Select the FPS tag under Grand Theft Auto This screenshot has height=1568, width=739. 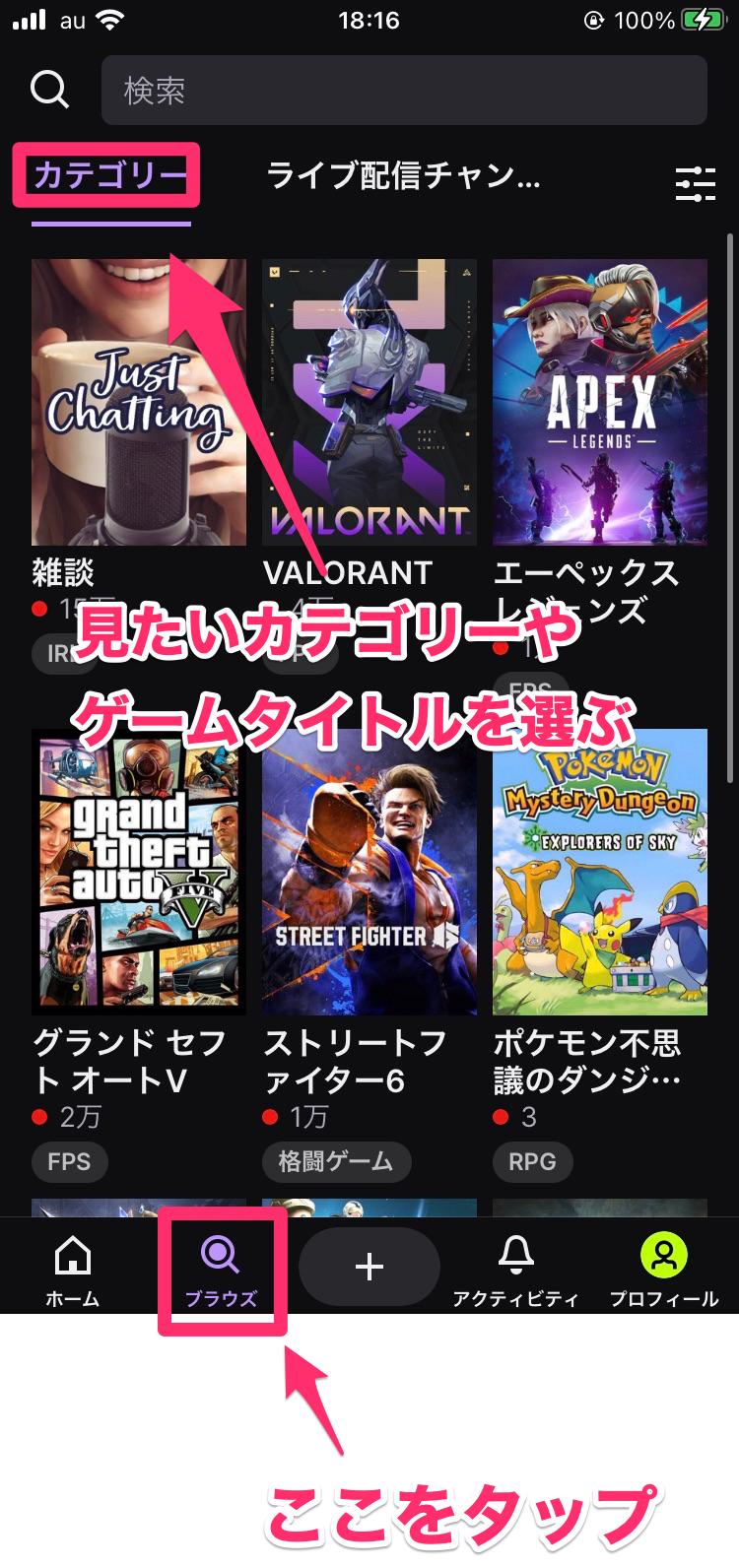69,1162
